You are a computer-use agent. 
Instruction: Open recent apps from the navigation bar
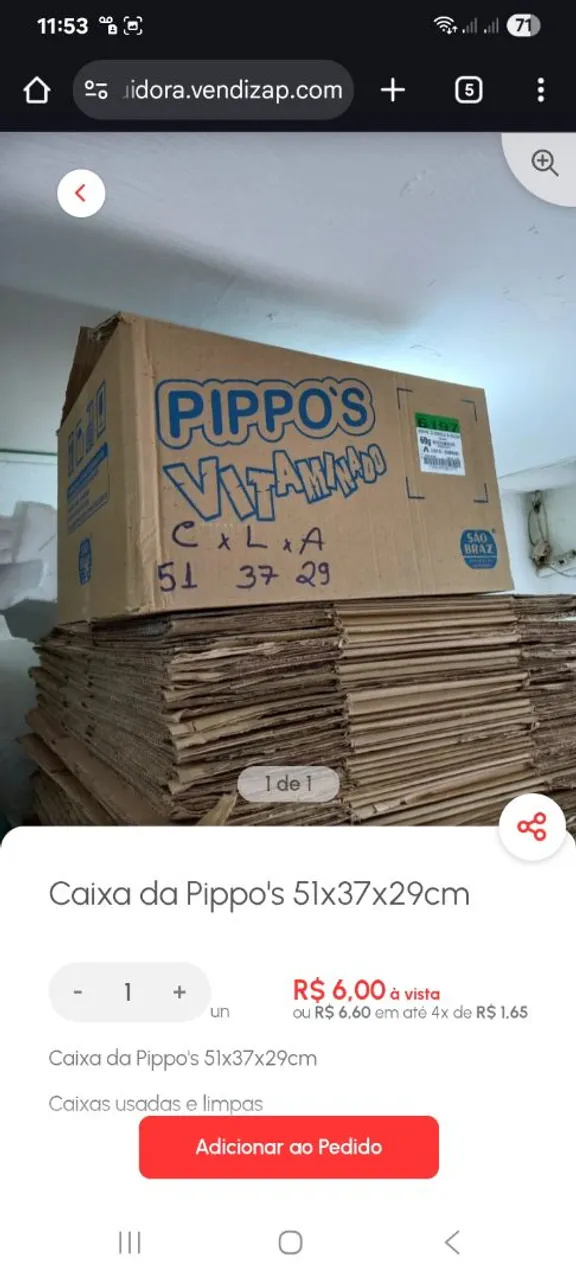(129, 1242)
